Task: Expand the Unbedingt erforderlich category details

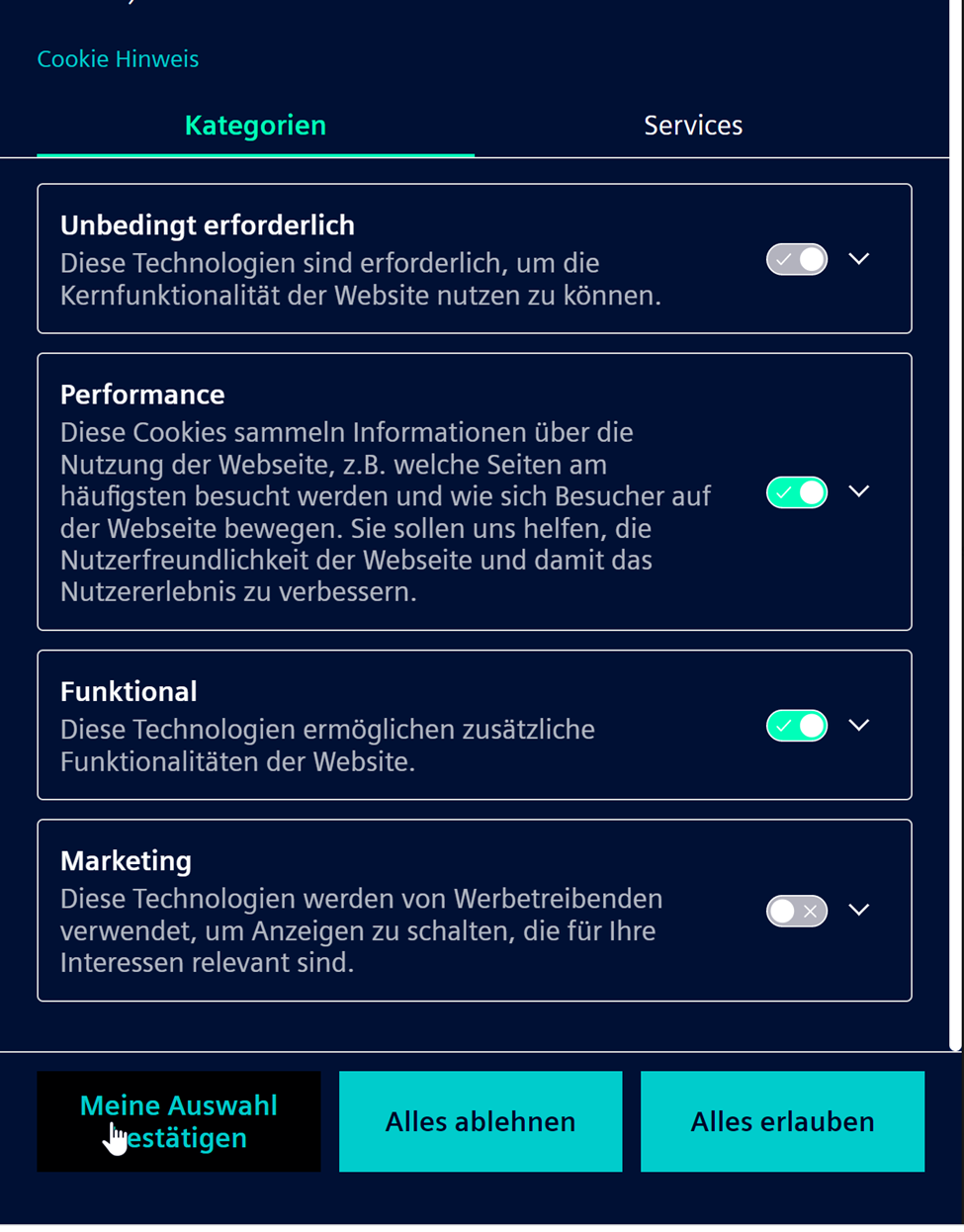Action: coord(859,259)
